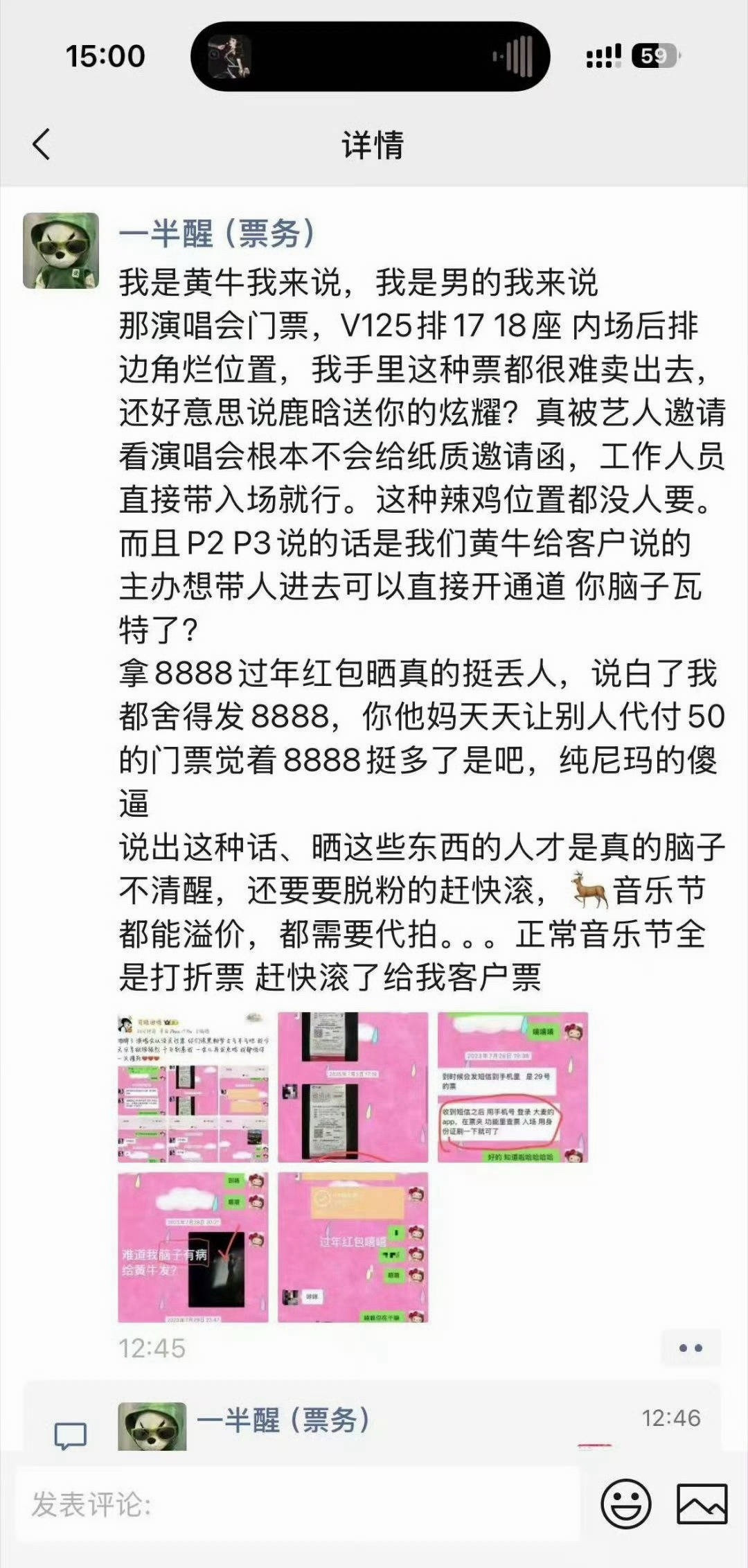Screen dimensions: 748x1568
Task: View the second image showing paper tickets
Action: (353, 1086)
